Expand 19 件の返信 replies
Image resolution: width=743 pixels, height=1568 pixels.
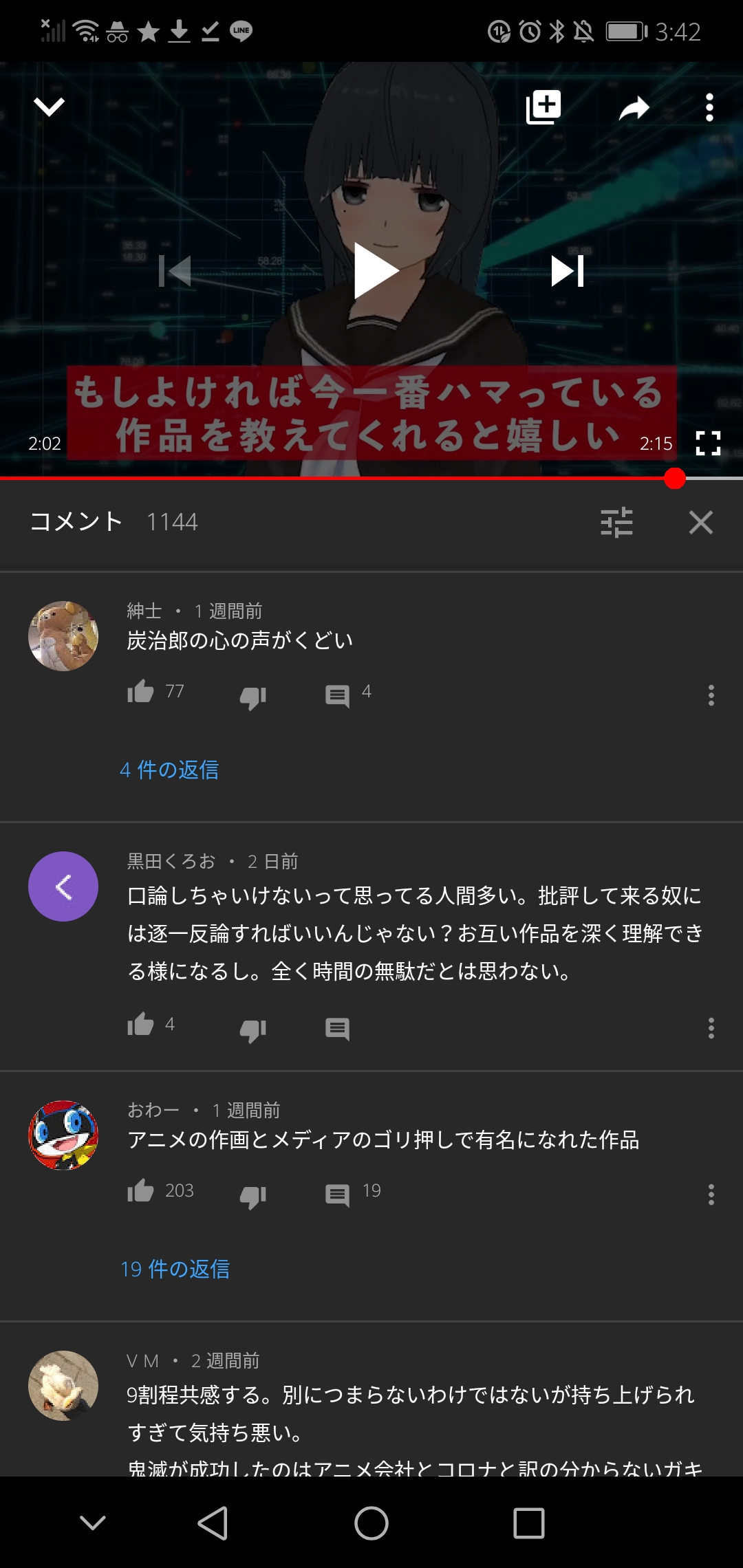tap(175, 1269)
